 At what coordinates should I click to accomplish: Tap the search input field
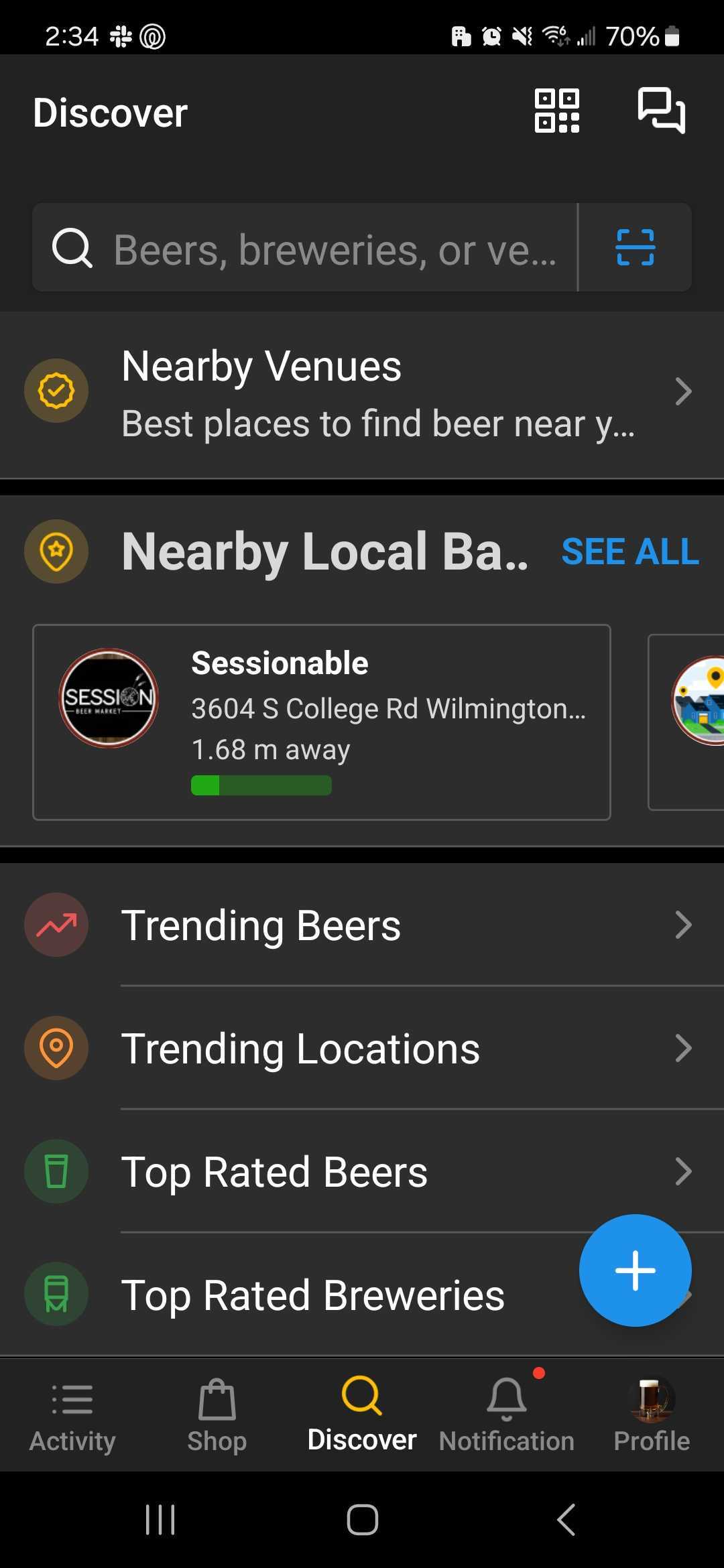coord(302,247)
